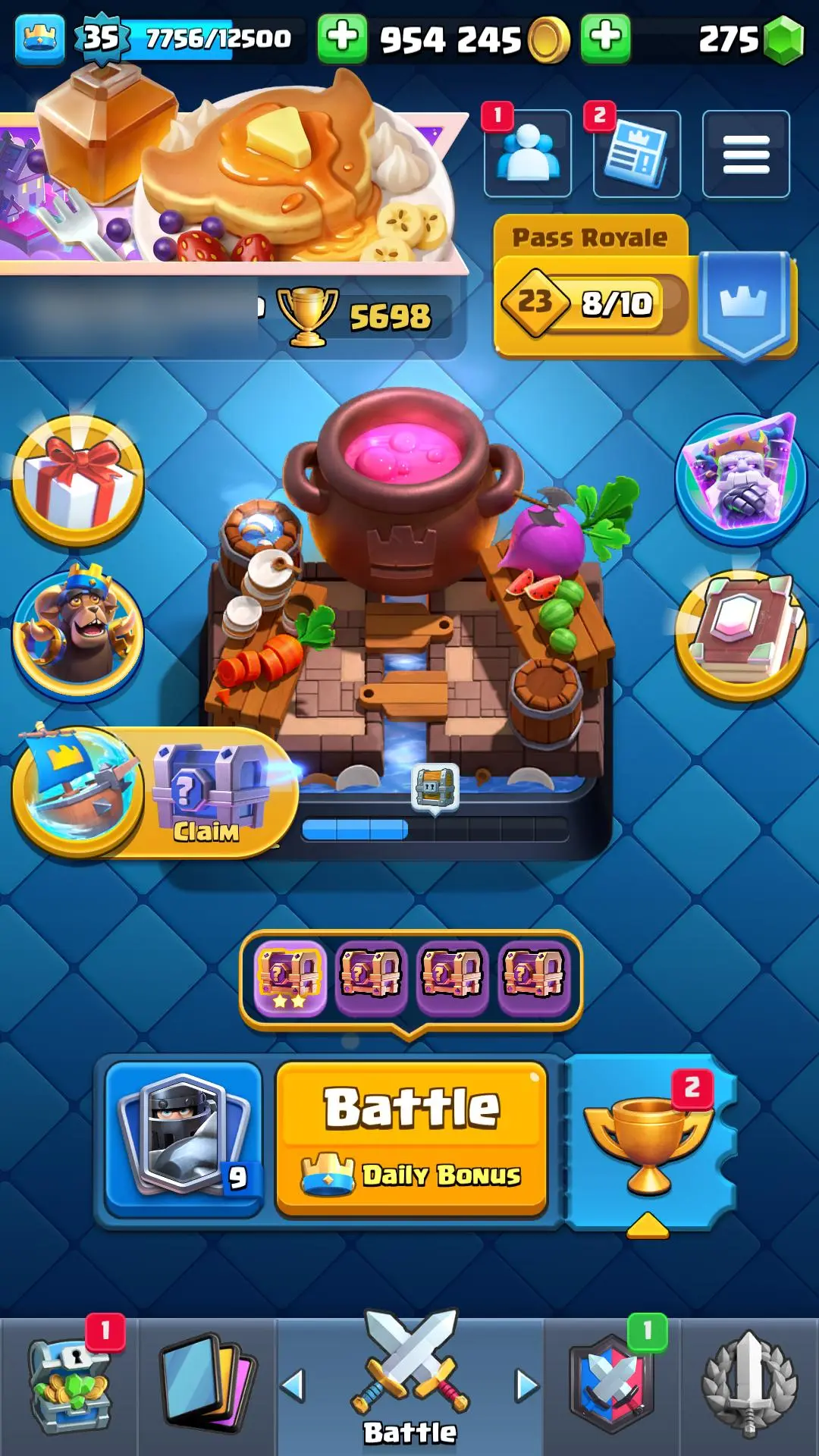Viewport: 819px width, 1456px height.
Task: Open the friends social icon
Action: [x=528, y=154]
